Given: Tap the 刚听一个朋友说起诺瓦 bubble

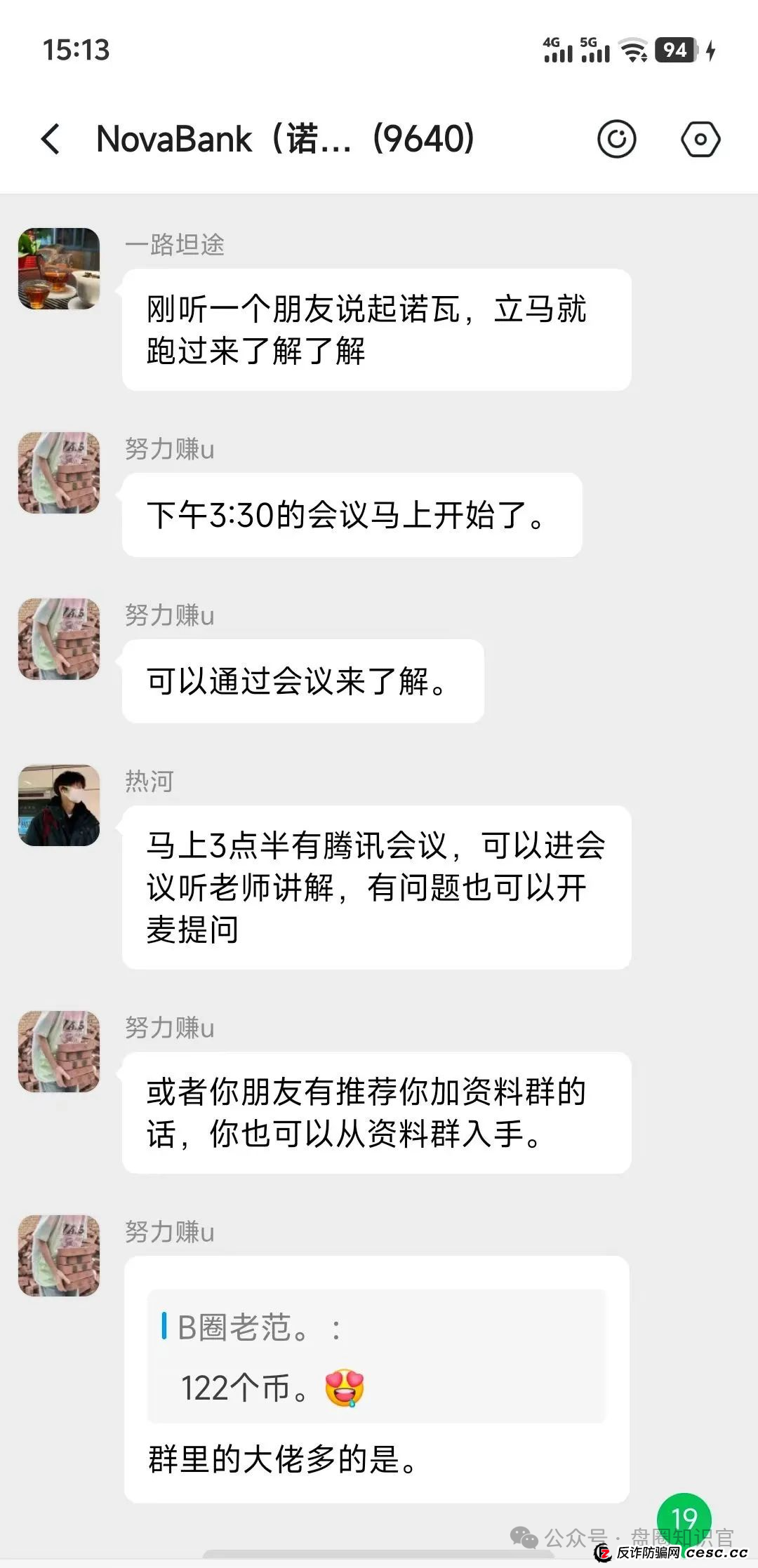Looking at the screenshot, I should 375,330.
